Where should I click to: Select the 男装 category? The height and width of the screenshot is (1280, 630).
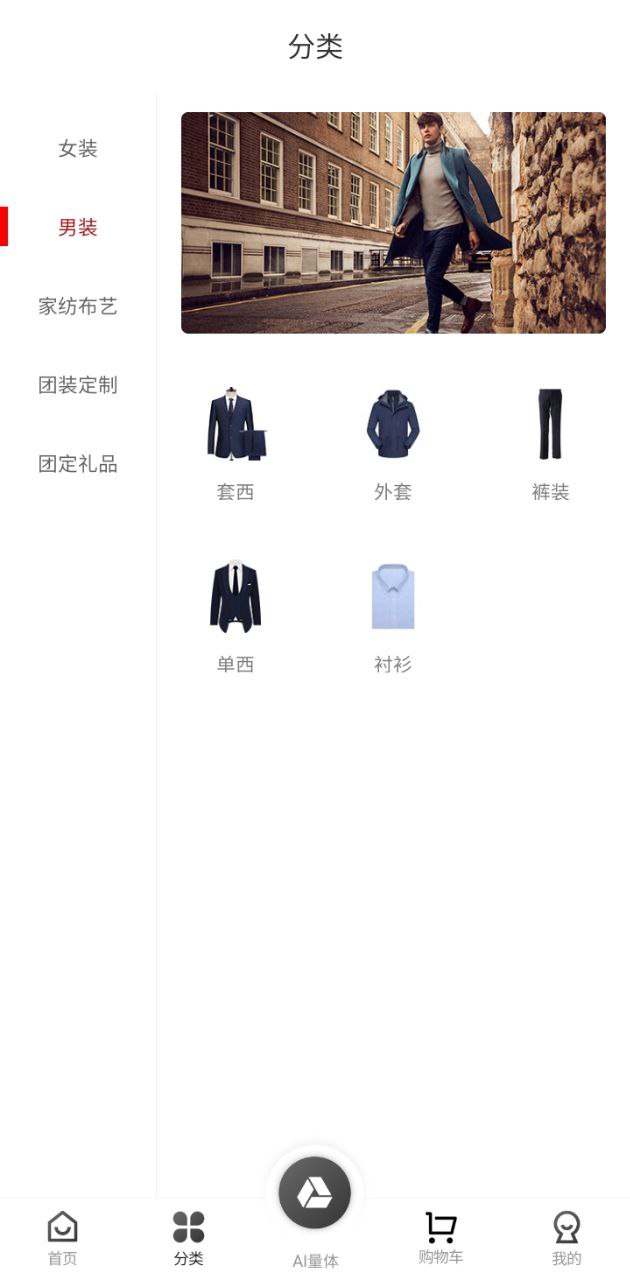pos(78,228)
